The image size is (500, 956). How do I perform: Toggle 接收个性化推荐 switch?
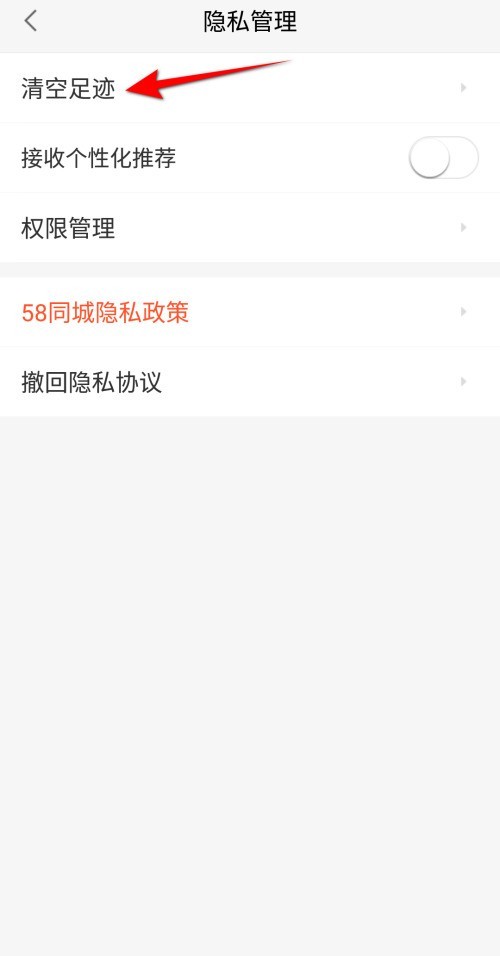coord(443,158)
